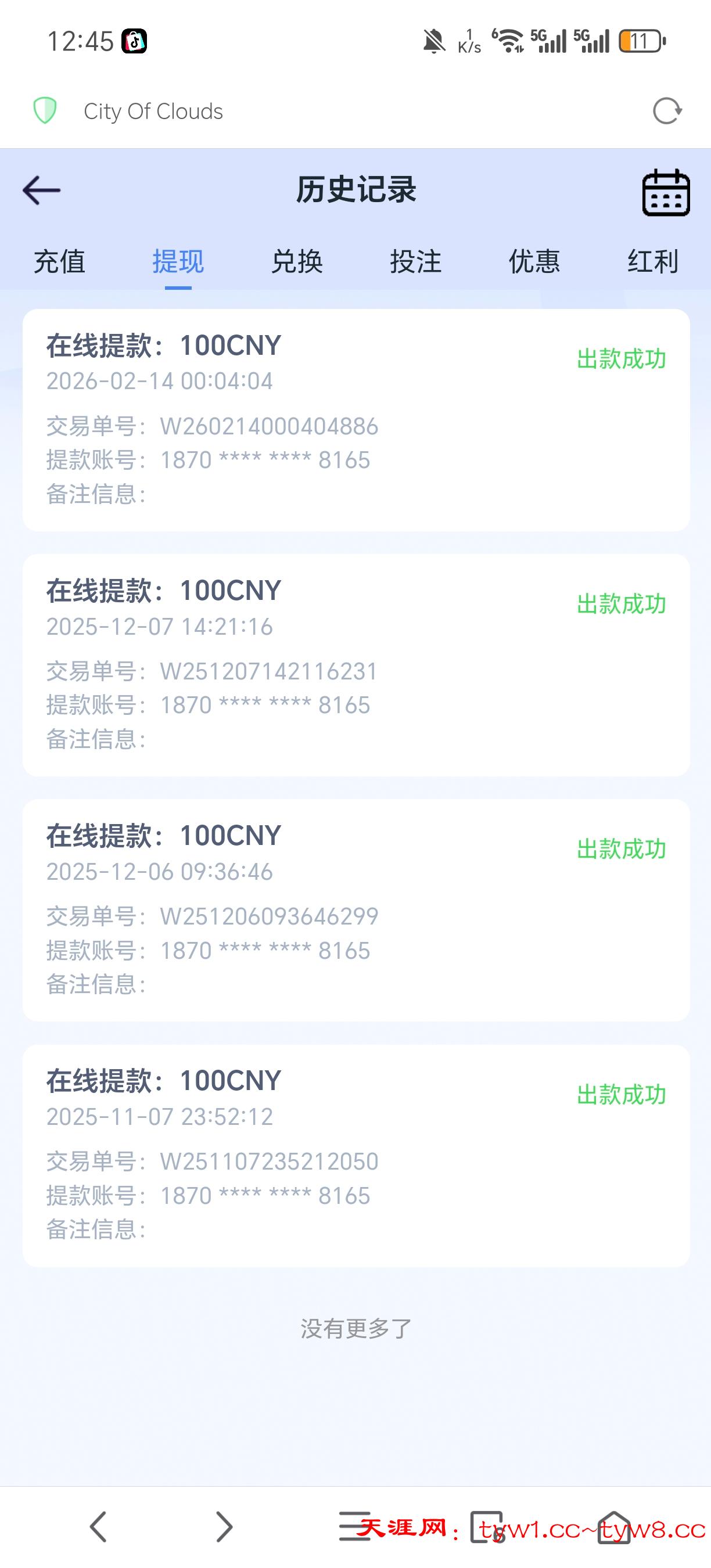Open the 优惠 tab
The image size is (711, 1568).
click(534, 262)
